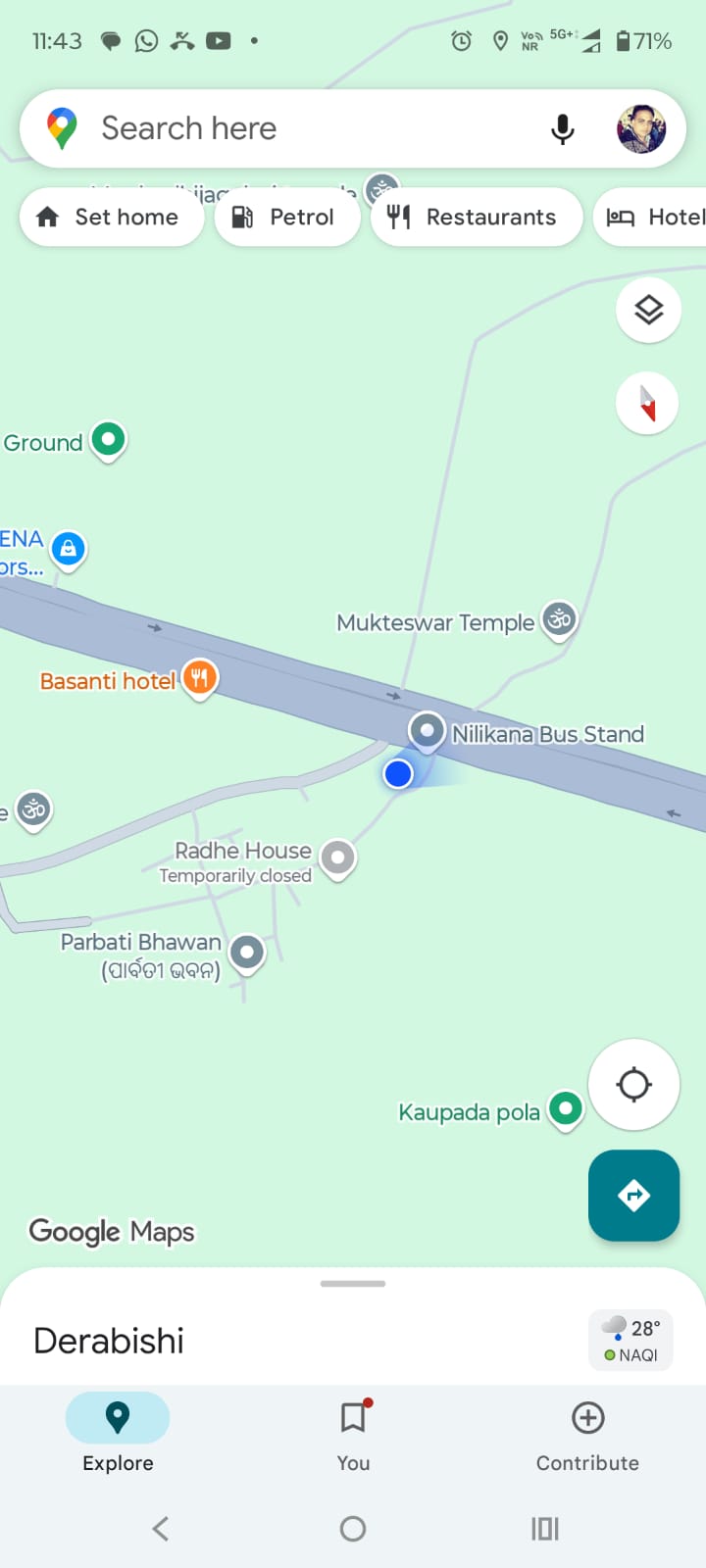Open Nilikana Bus Stand marker

428,730
